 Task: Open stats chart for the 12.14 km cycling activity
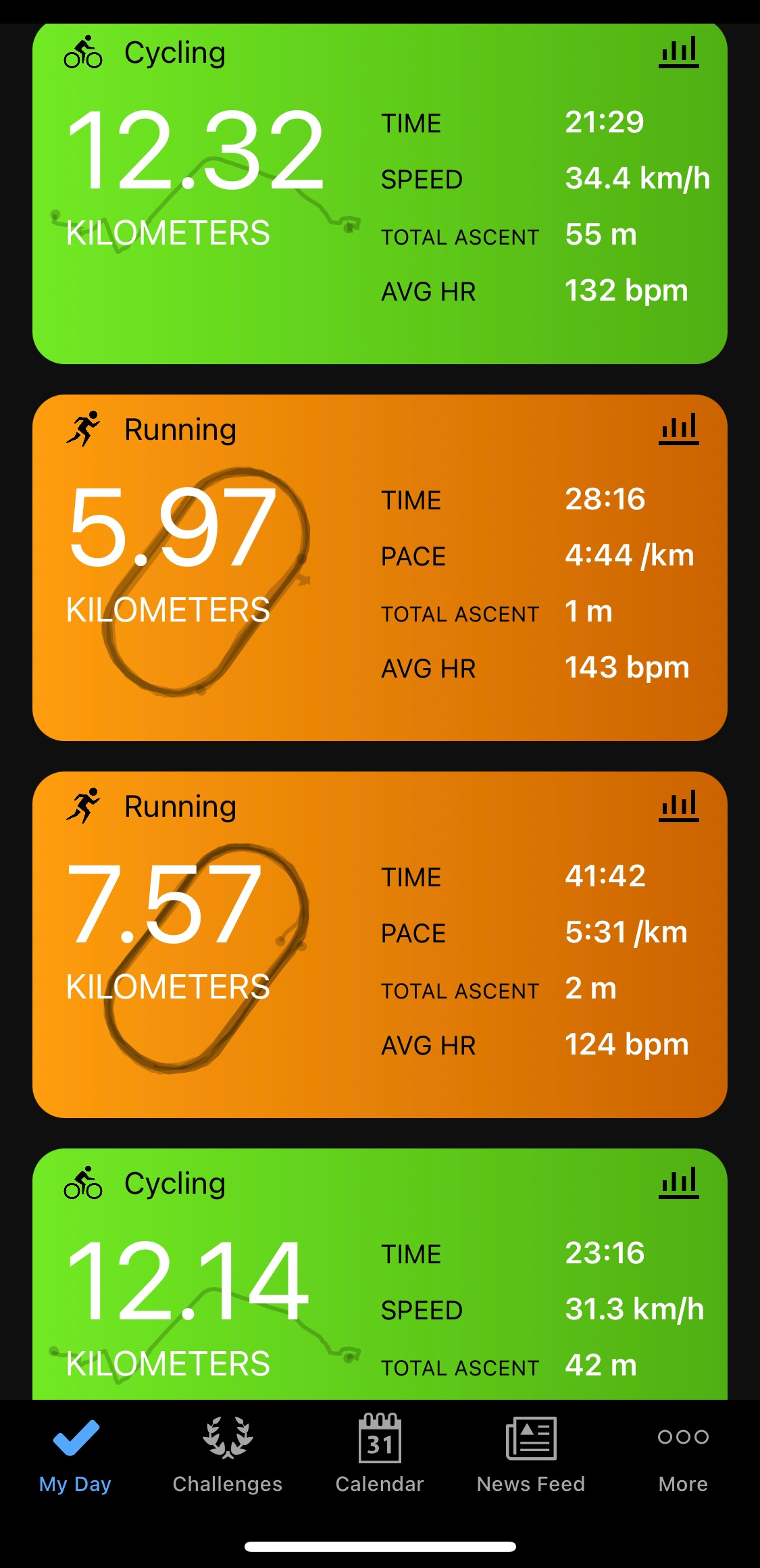(x=678, y=1184)
